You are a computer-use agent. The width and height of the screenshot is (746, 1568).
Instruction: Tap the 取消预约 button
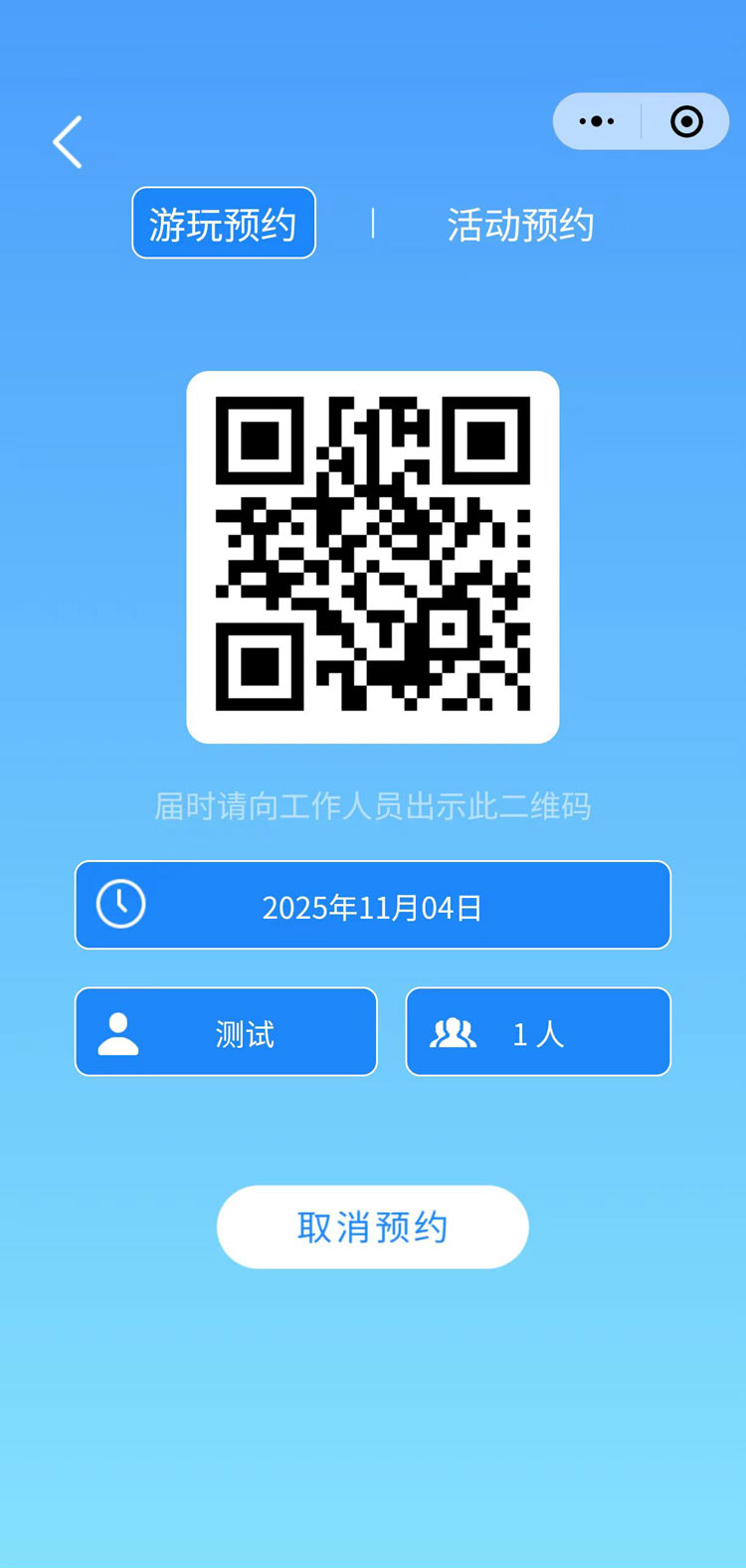(373, 1227)
